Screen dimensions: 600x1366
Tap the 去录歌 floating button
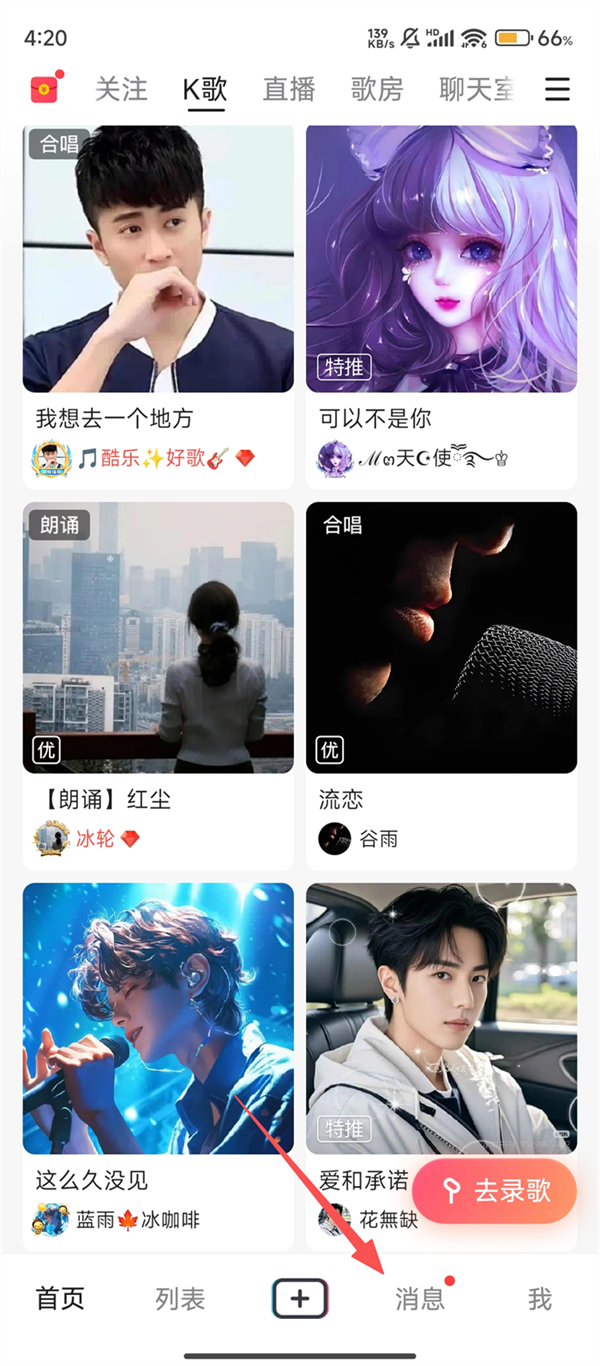pyautogui.click(x=495, y=1191)
